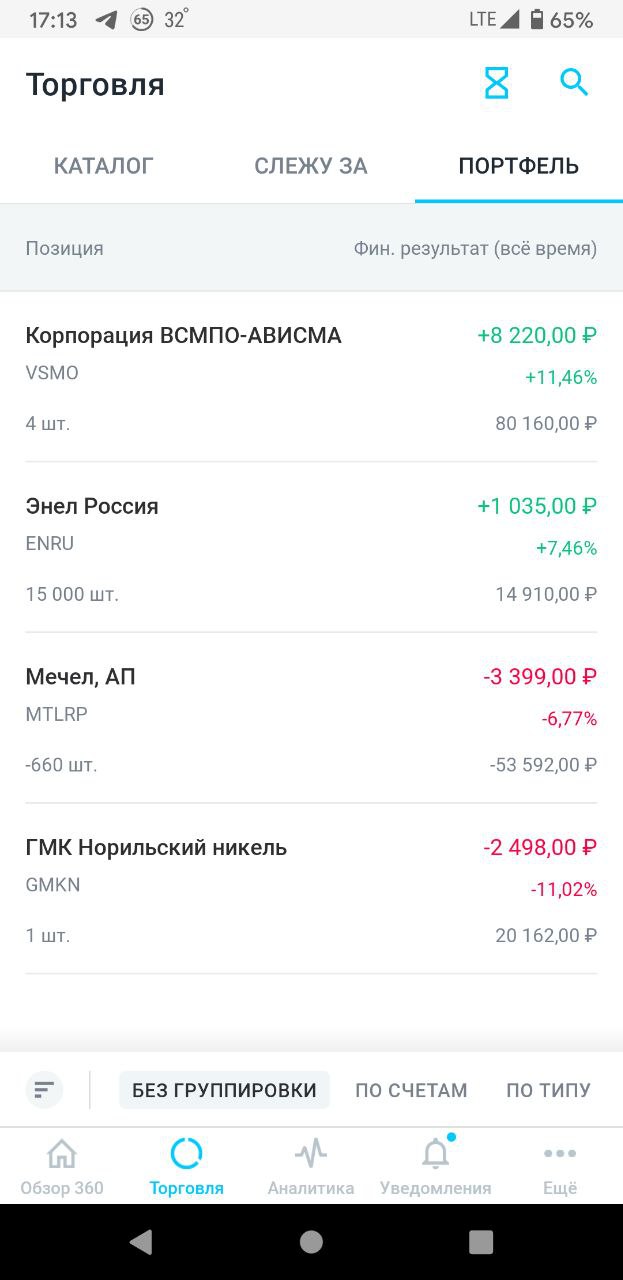Go to Обзор 360 in bottom navigation

[x=62, y=1167]
